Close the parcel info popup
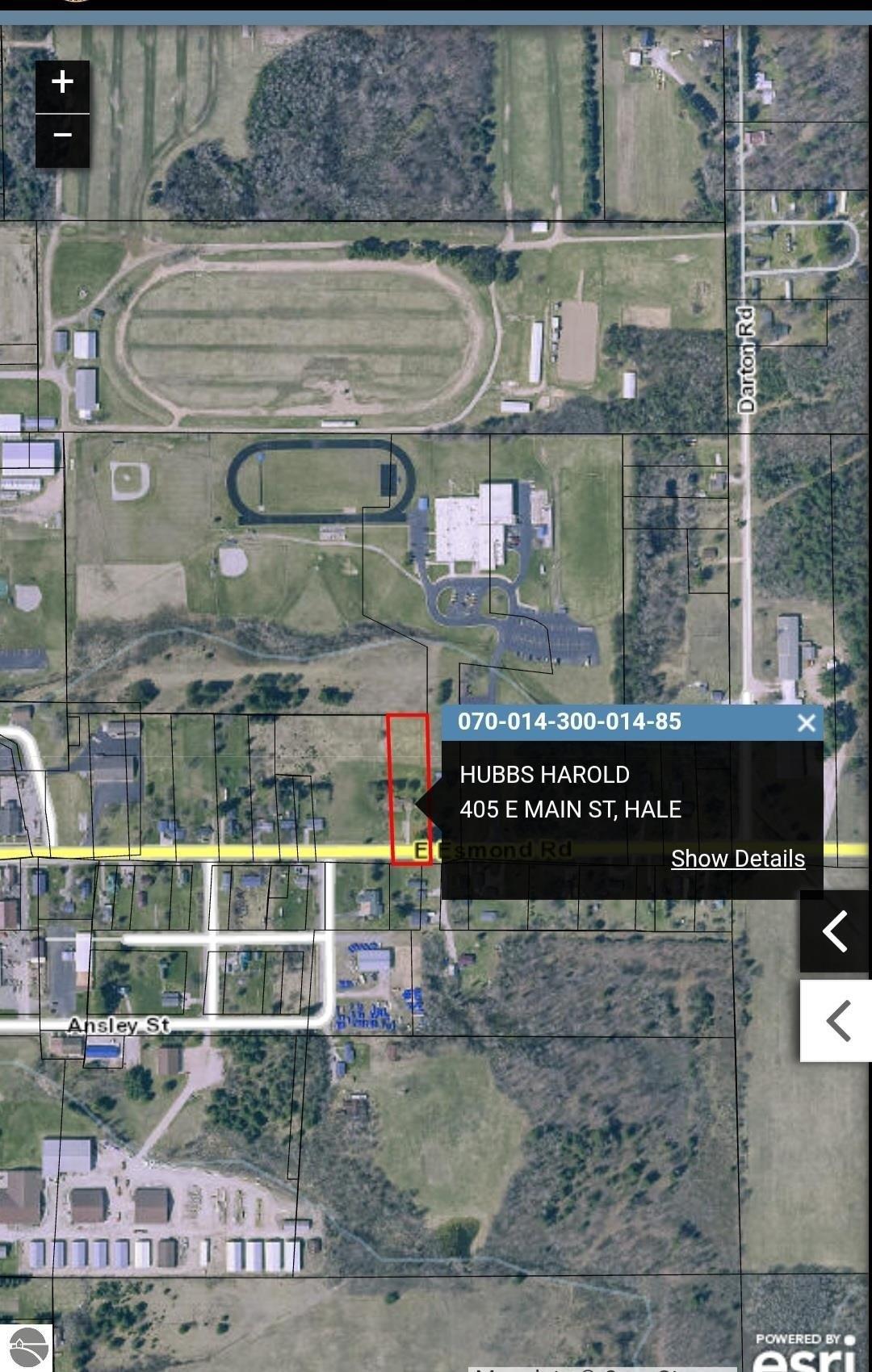872x1372 pixels. [x=806, y=722]
